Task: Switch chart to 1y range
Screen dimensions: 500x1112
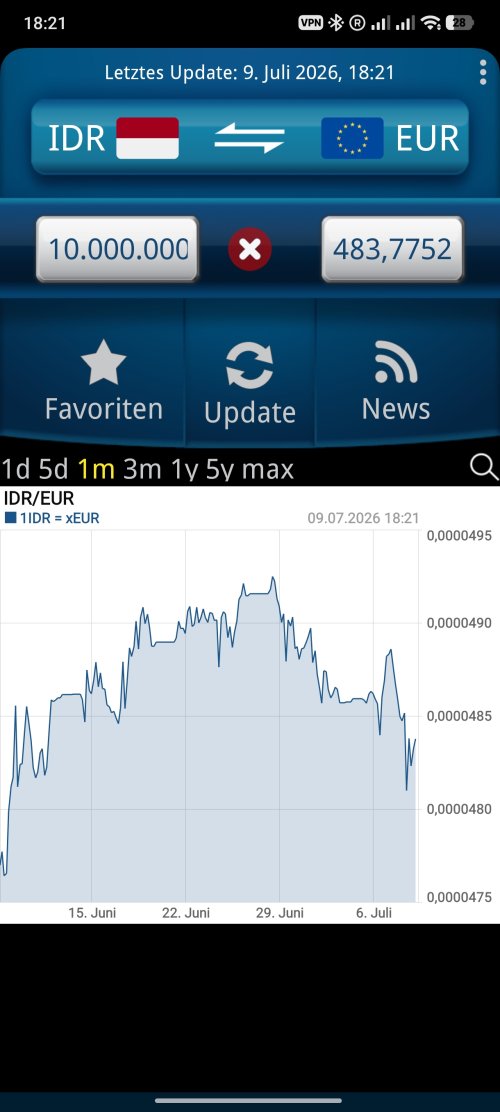Action: point(184,469)
